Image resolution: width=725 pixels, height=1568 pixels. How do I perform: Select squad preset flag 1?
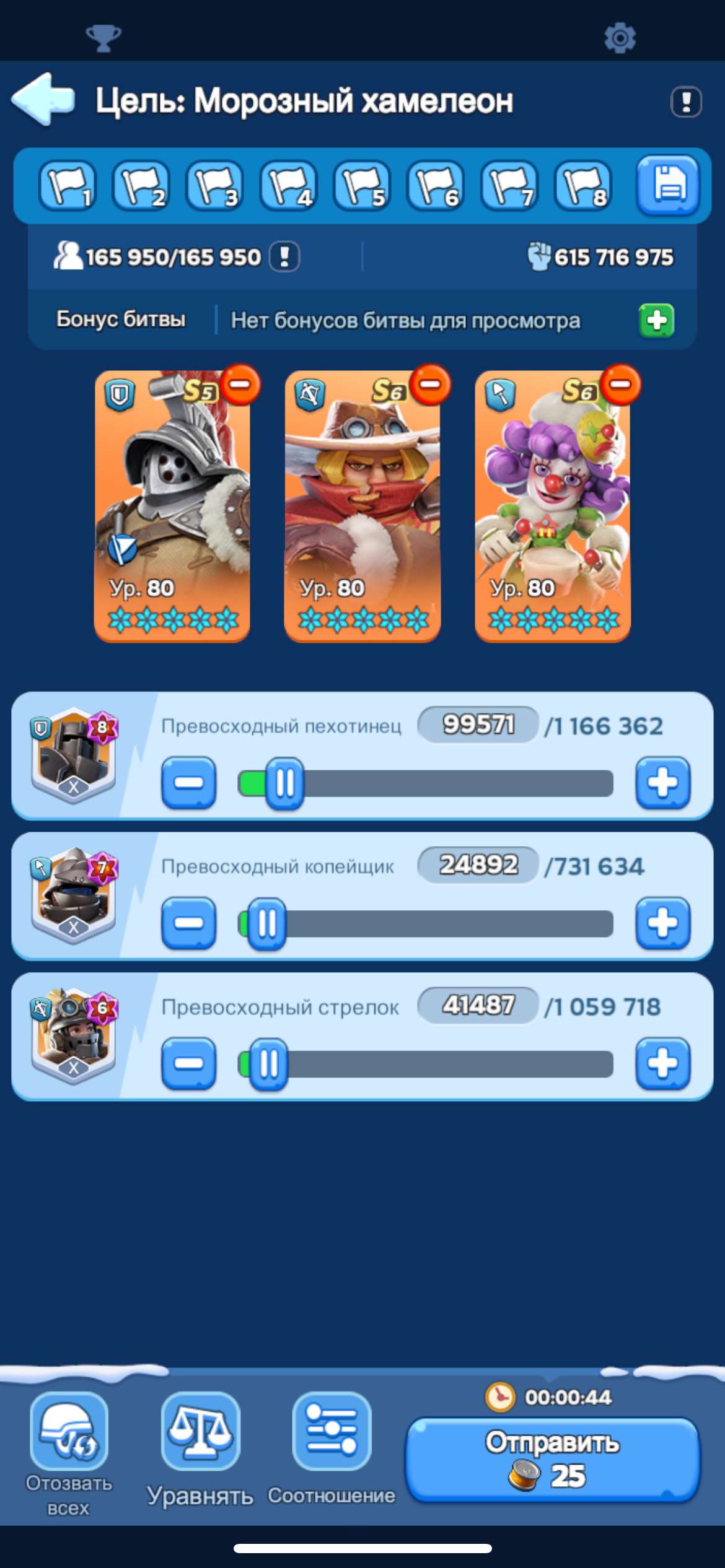(68, 185)
